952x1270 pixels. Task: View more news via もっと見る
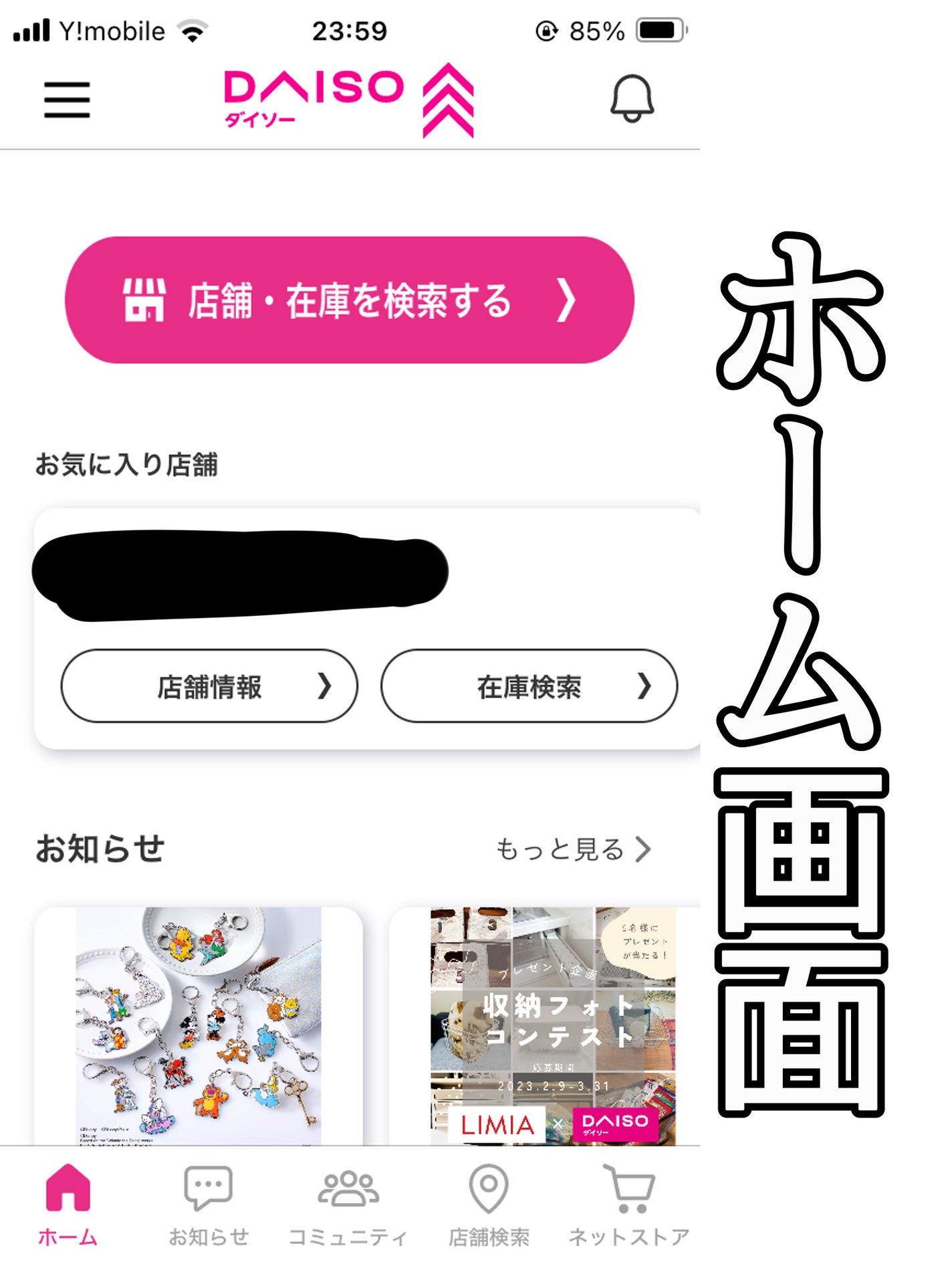[572, 849]
